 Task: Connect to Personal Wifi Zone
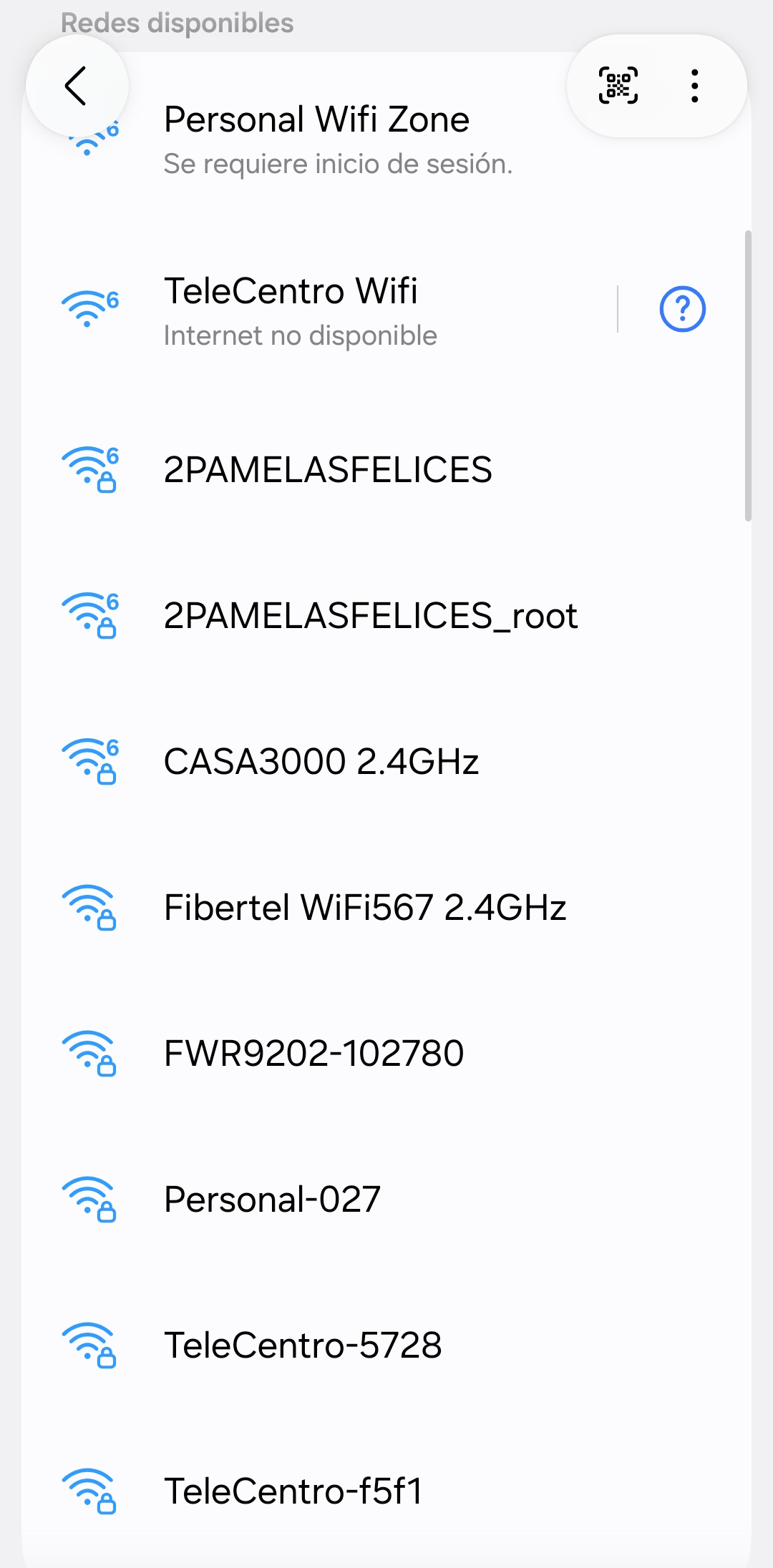click(x=386, y=139)
